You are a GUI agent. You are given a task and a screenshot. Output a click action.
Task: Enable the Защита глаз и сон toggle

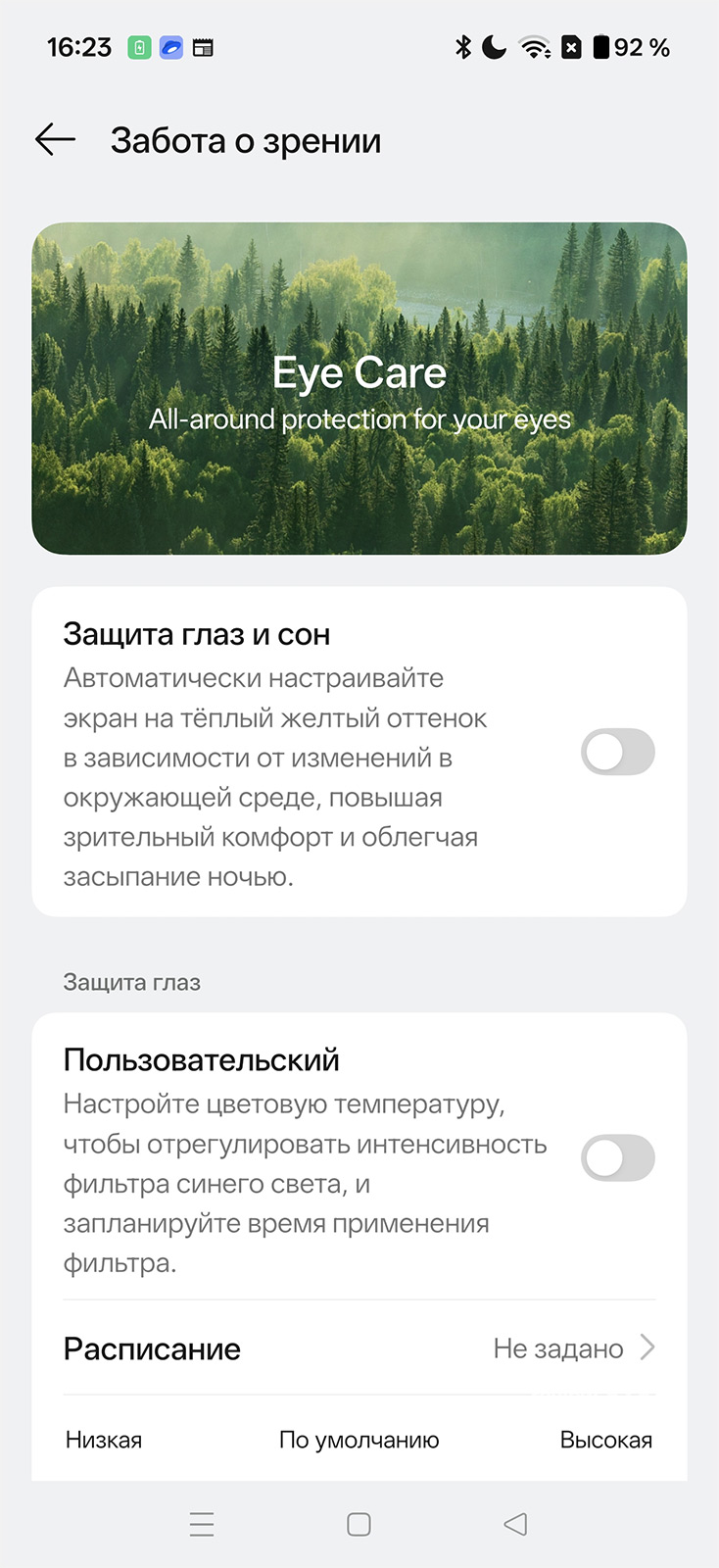click(x=617, y=753)
